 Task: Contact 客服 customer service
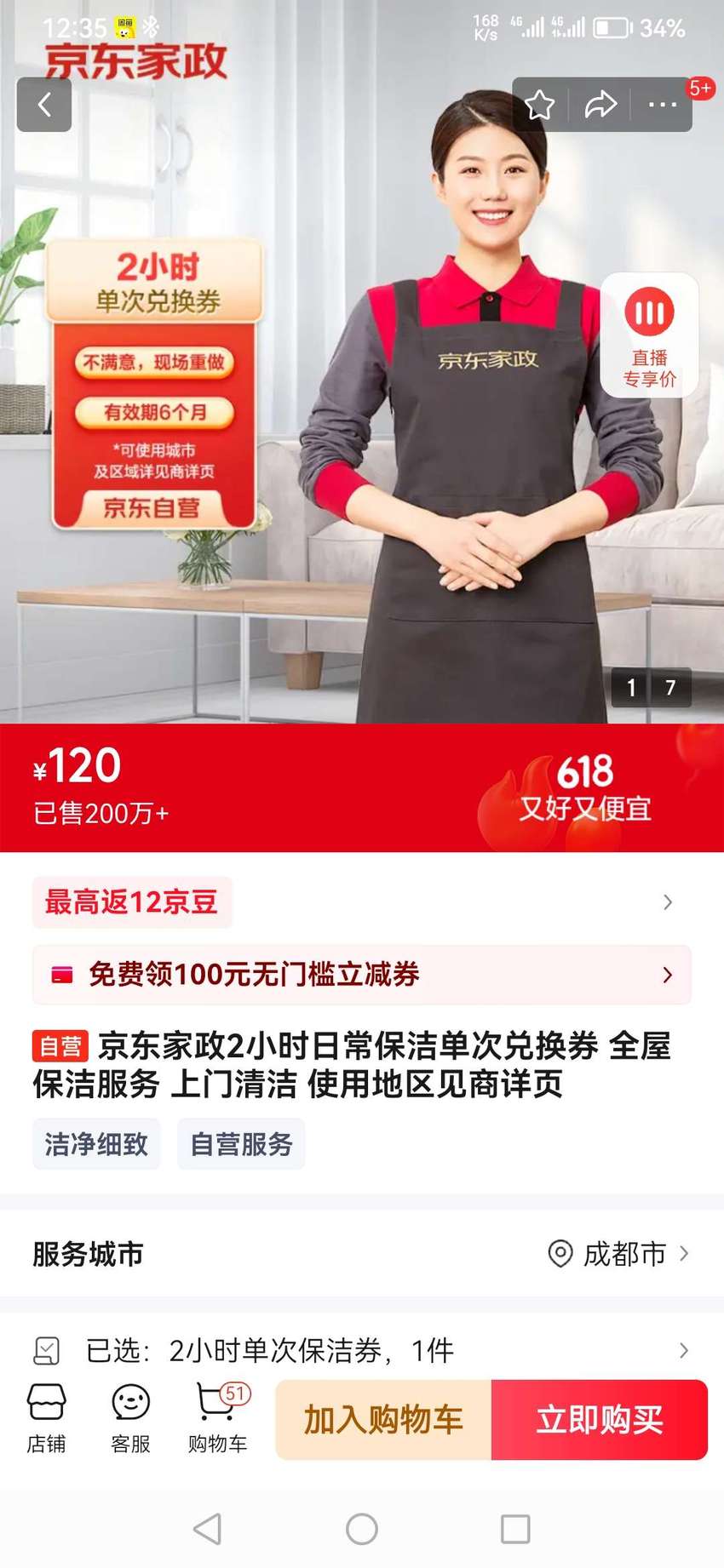tap(130, 1418)
